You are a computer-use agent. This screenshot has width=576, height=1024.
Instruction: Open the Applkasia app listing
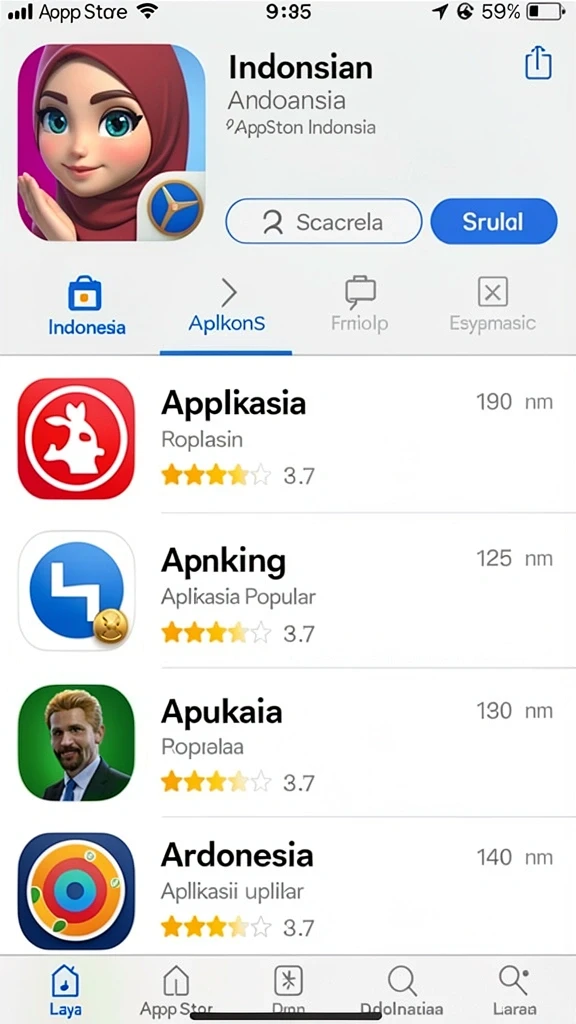coord(288,438)
